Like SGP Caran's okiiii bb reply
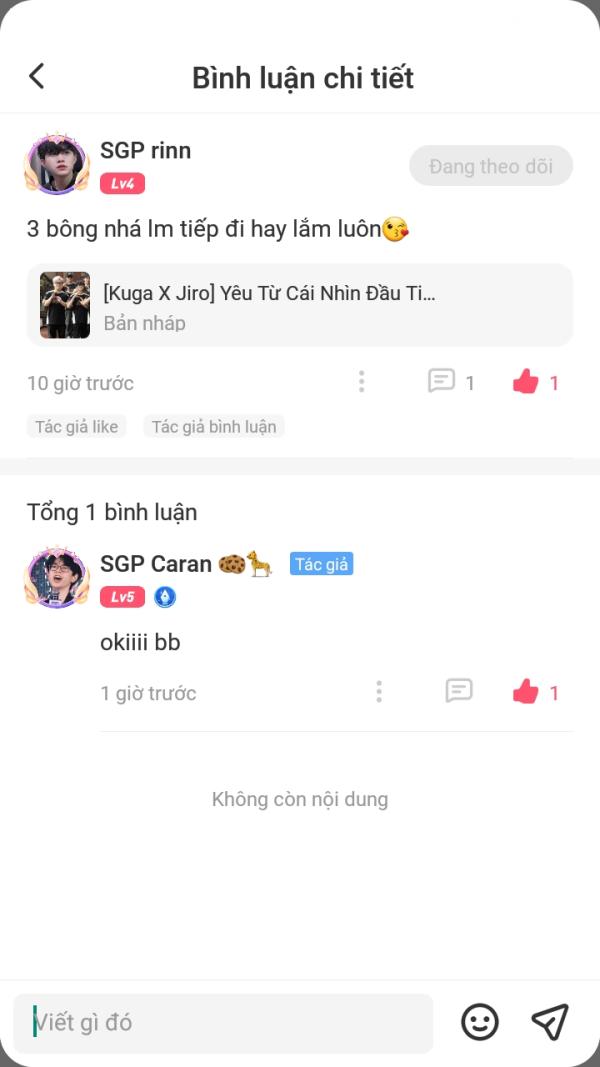 pyautogui.click(x=526, y=692)
